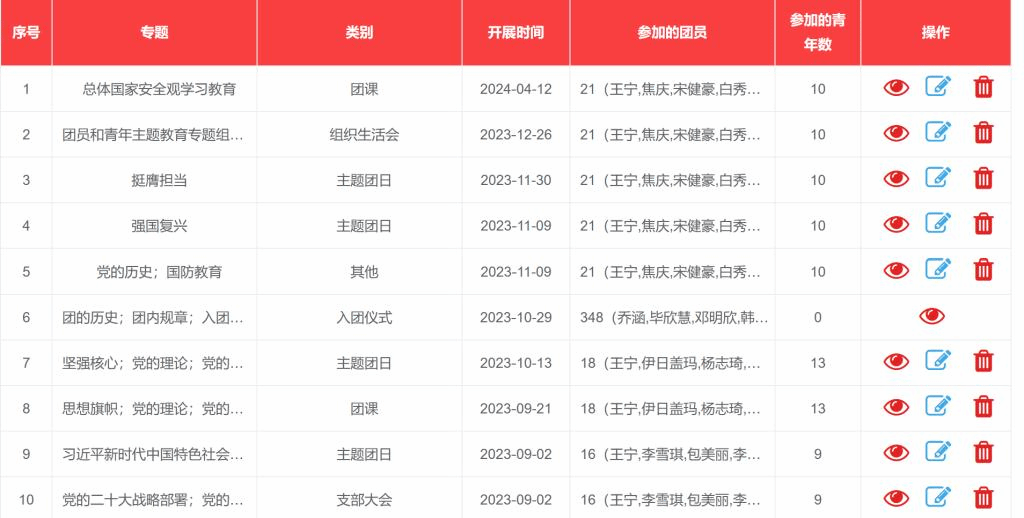Viewport: 1024px width, 518px height.
Task: Edit the 强国复兴 record
Action: (x=937, y=224)
